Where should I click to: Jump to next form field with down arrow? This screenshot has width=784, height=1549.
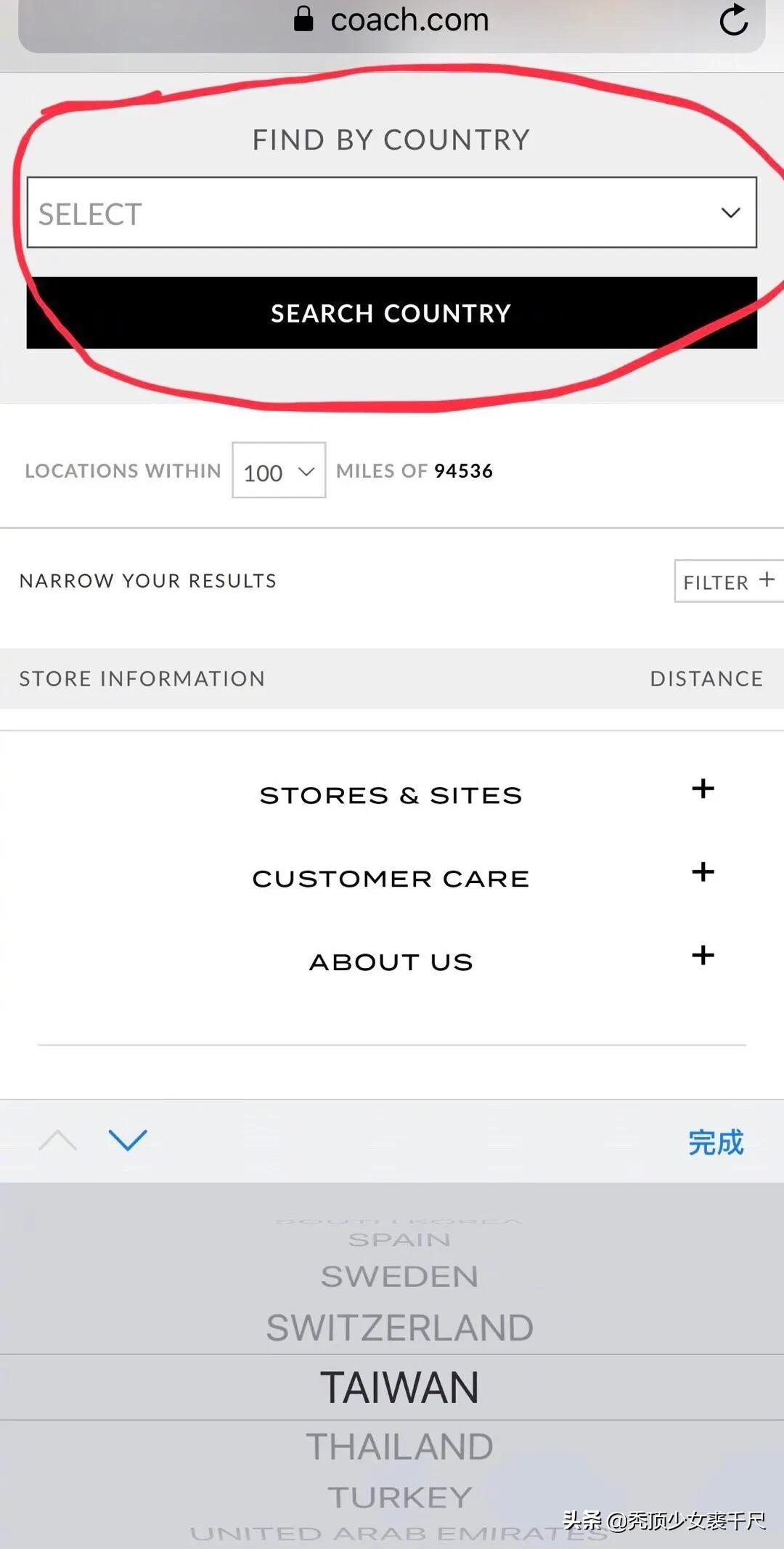(128, 1140)
